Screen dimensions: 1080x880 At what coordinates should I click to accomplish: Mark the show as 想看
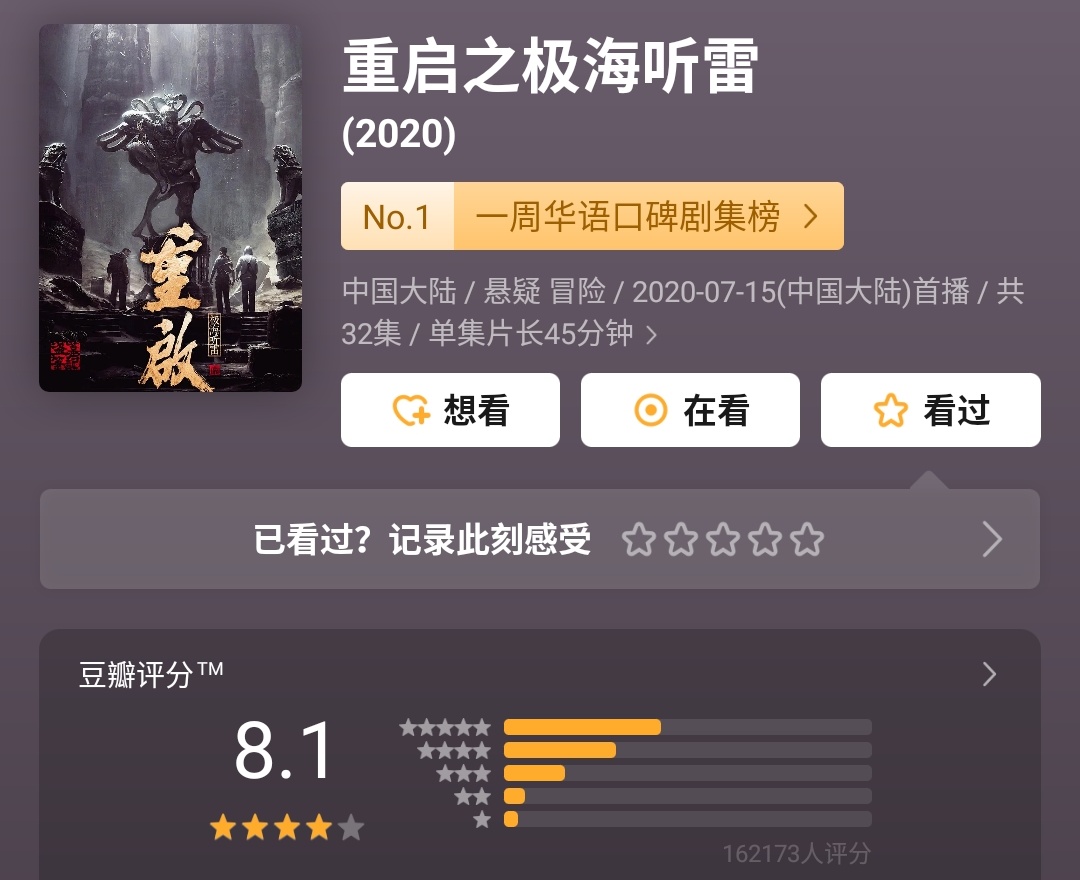[450, 410]
